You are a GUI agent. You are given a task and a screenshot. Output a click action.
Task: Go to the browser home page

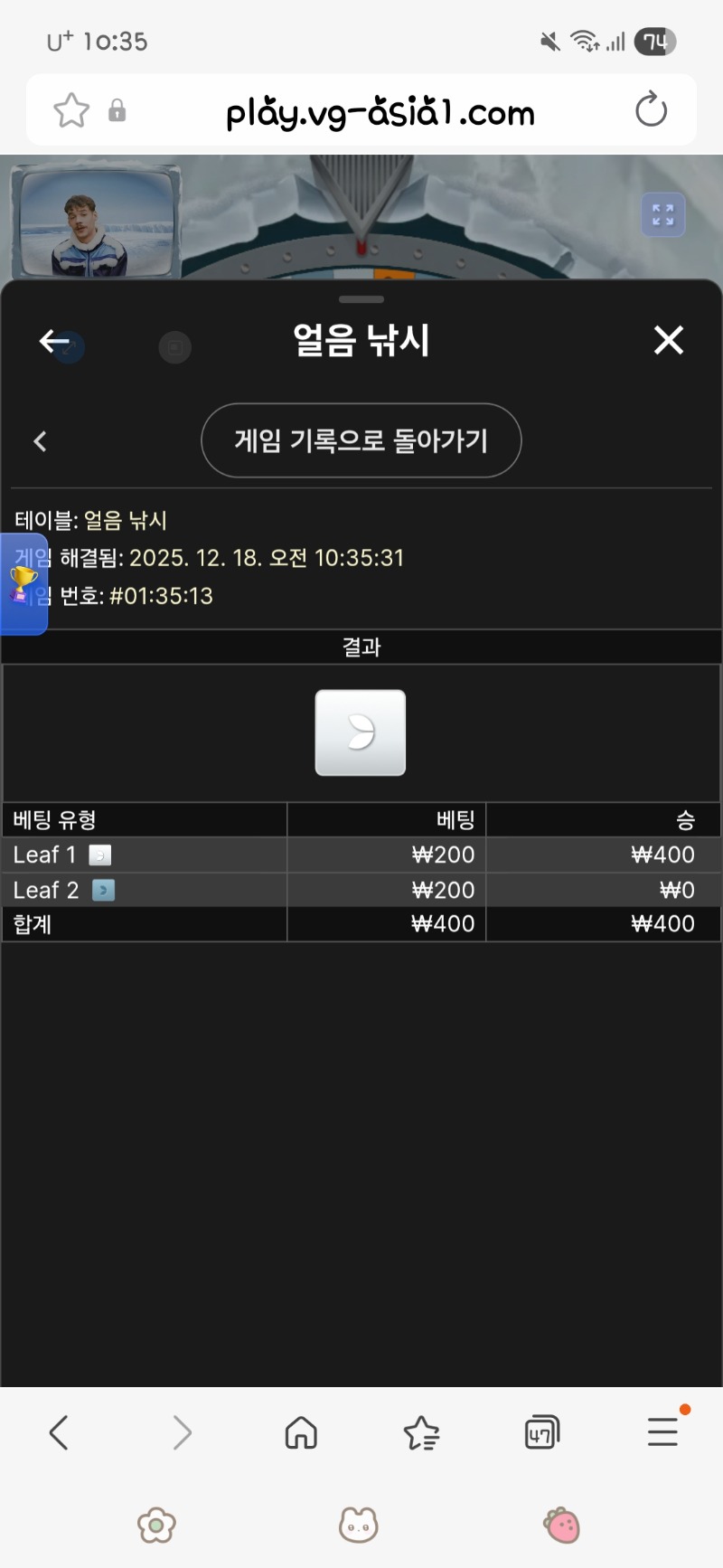301,1432
